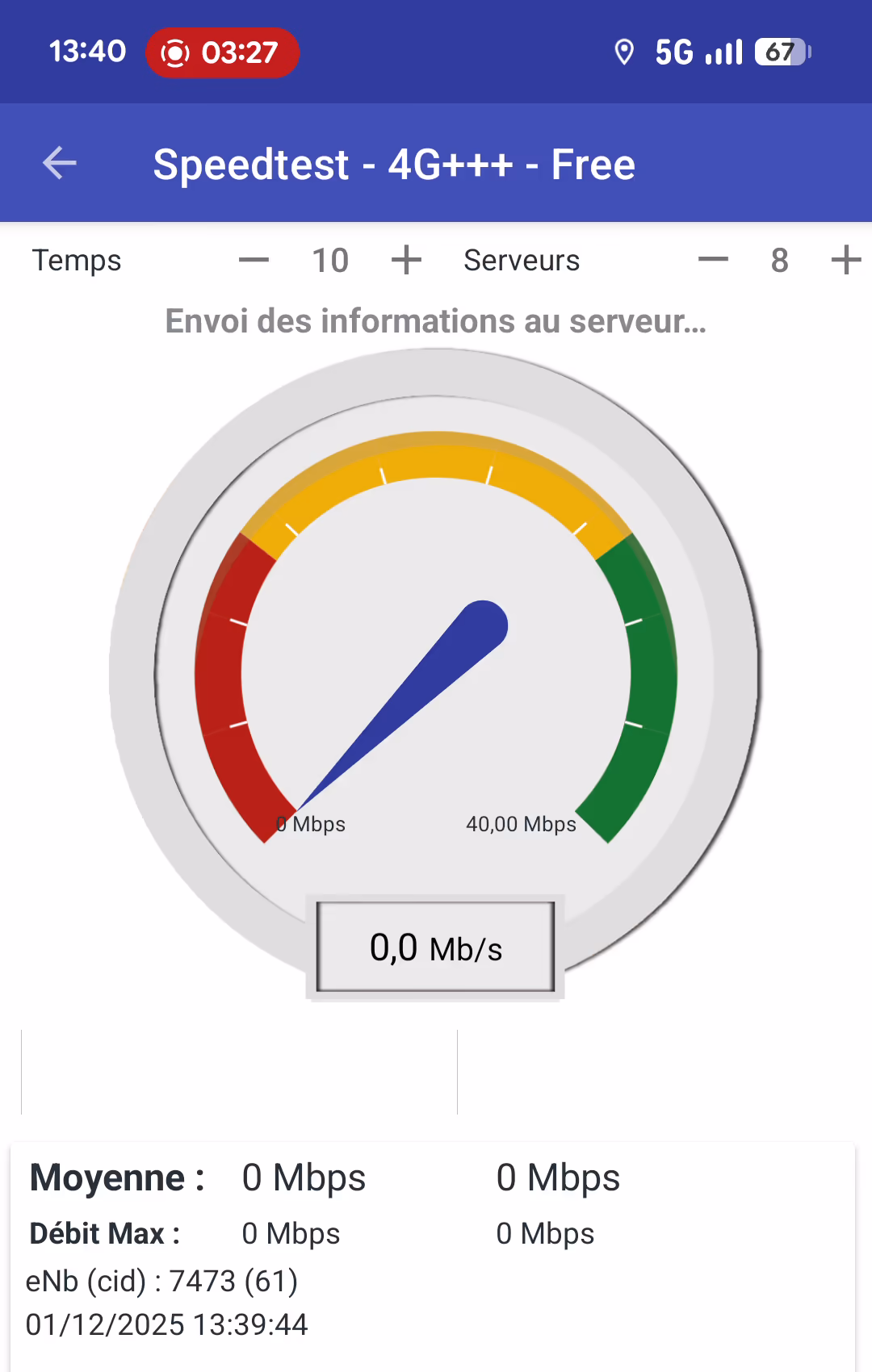Viewport: 872px width, 1372px height.
Task: Add one more Serveurs
Action: pyautogui.click(x=845, y=260)
